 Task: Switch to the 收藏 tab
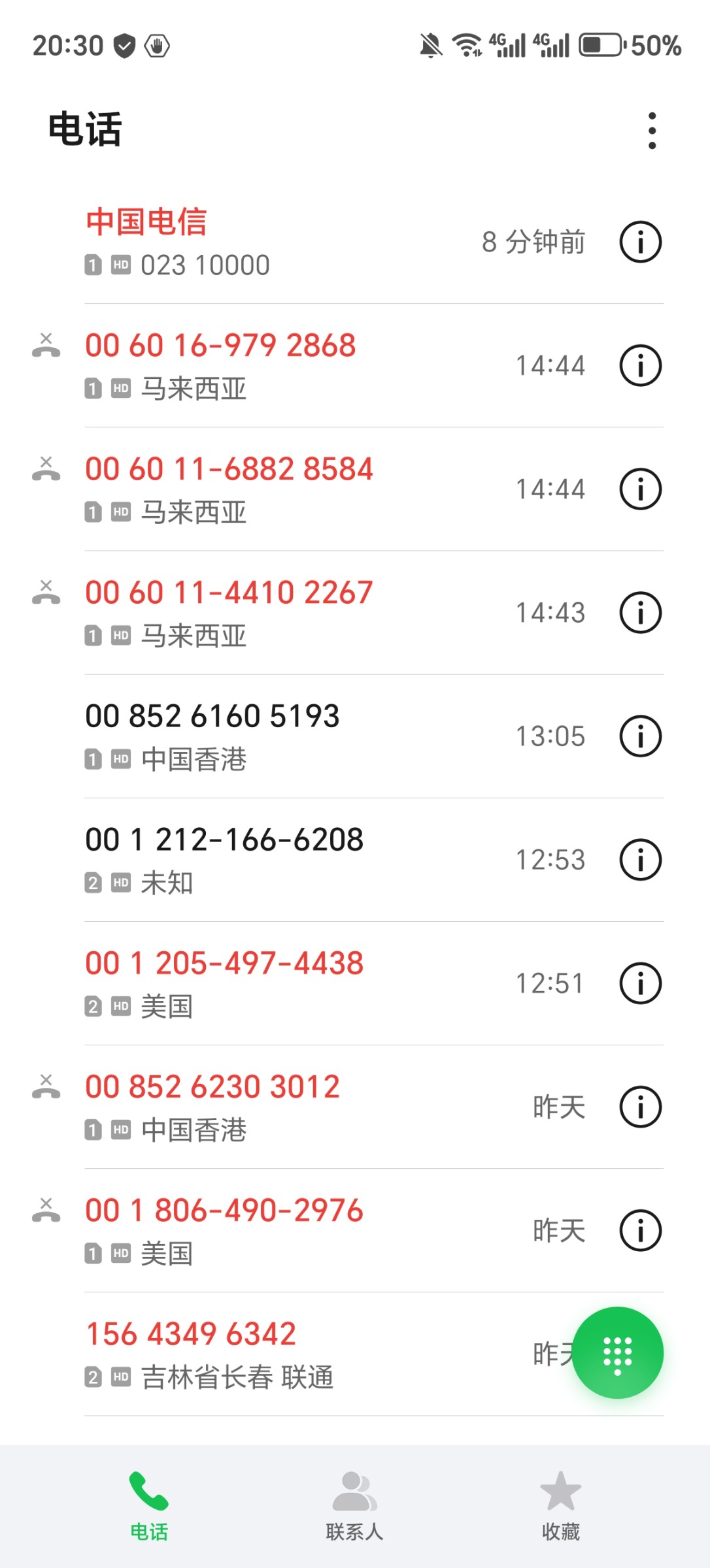[x=560, y=1506]
